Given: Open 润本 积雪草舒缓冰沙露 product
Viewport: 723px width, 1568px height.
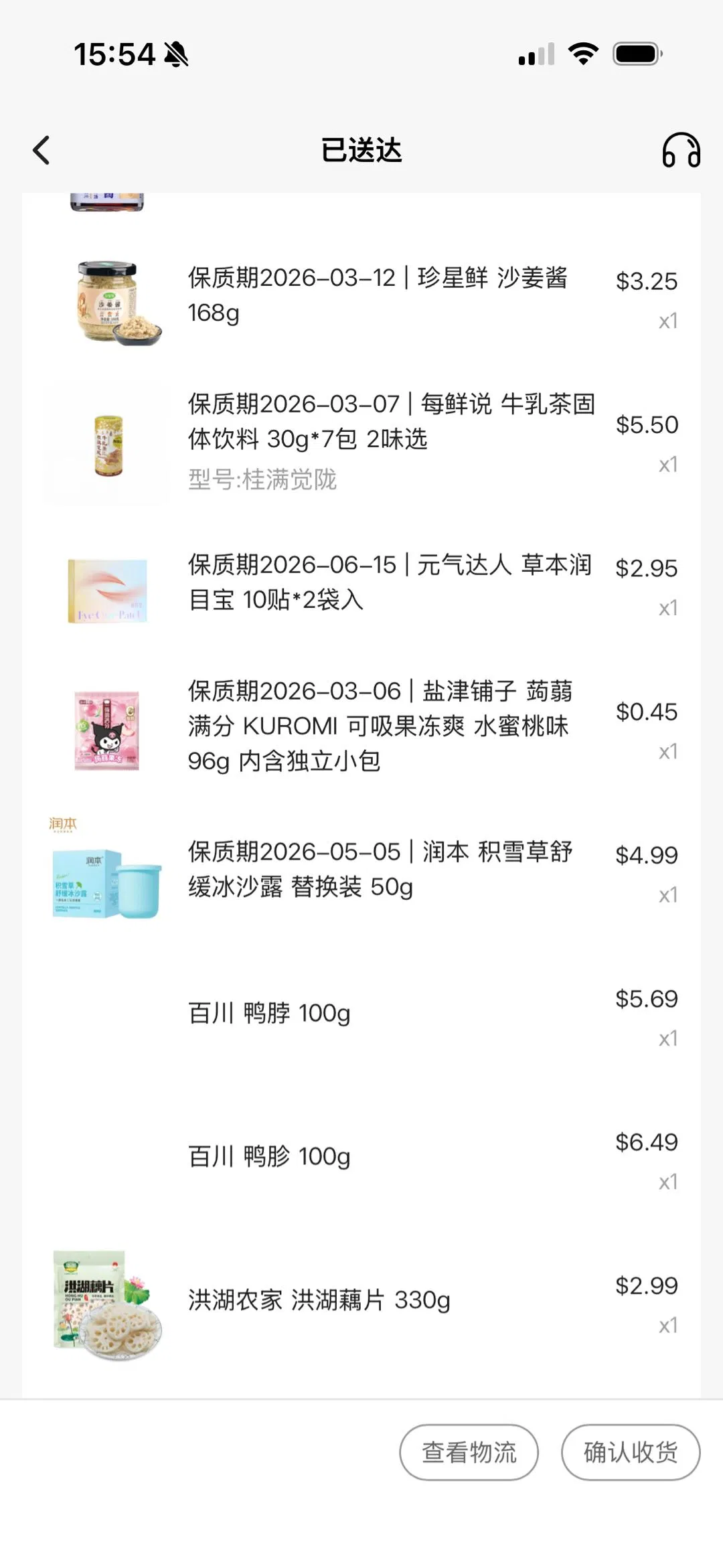Looking at the screenshot, I should (380, 869).
